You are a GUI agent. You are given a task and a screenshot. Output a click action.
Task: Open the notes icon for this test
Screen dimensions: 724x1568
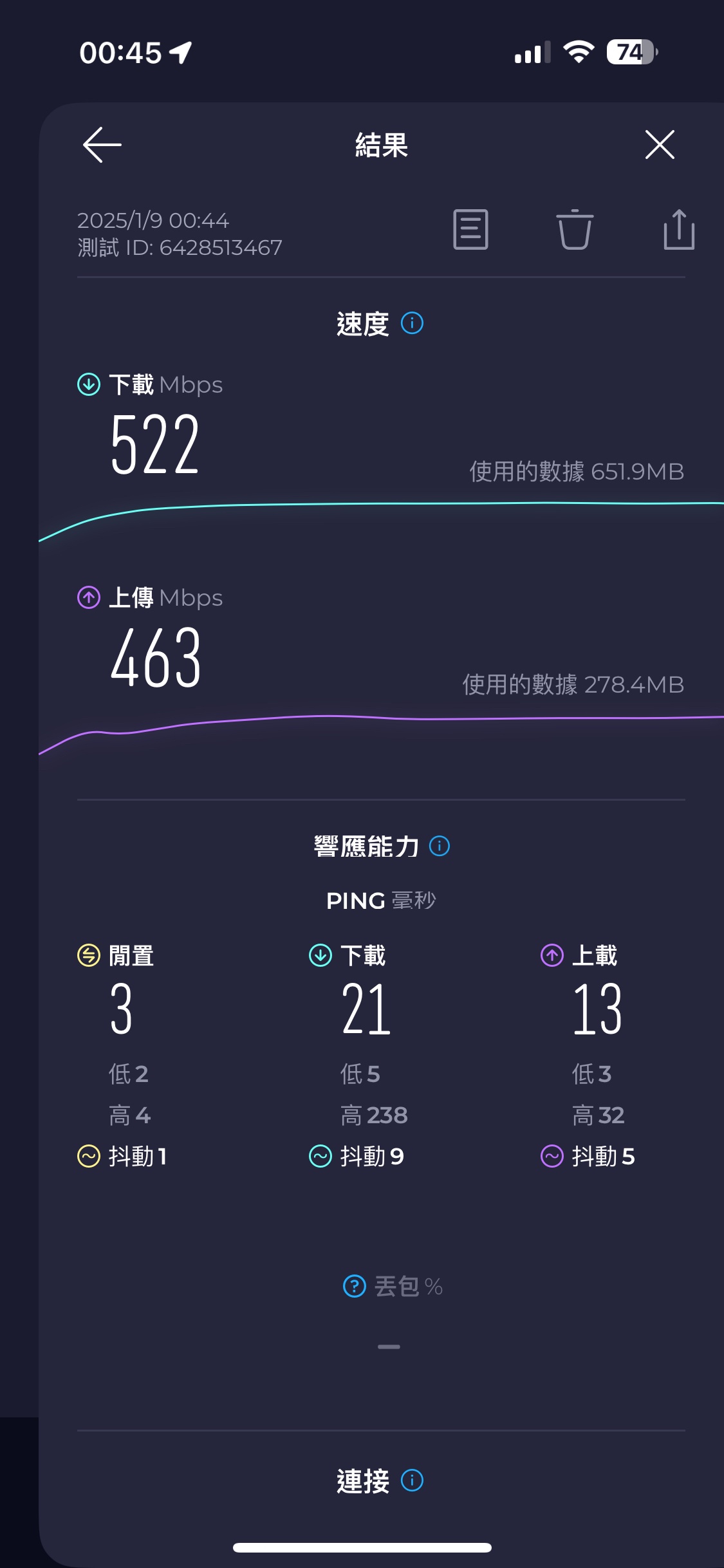(470, 229)
